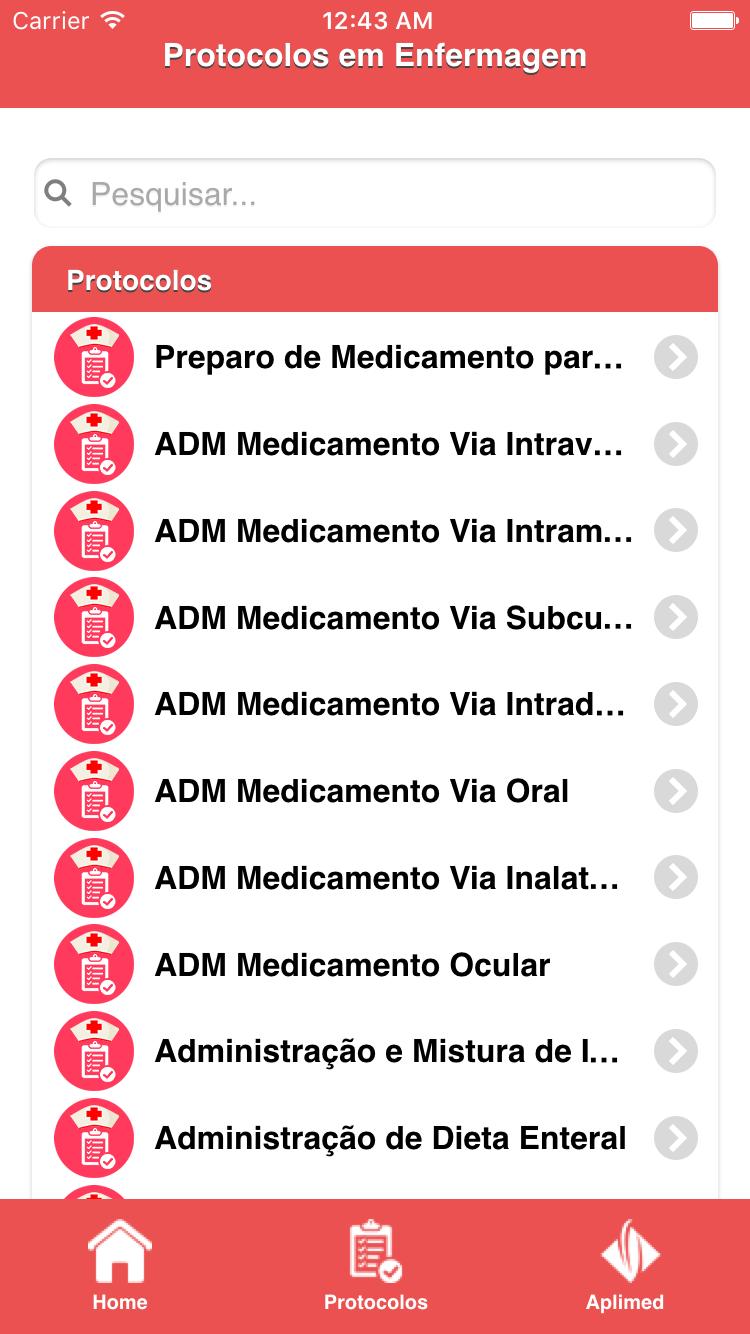Open ADM Medicamento Via Subcu... protocol
This screenshot has height=1334, width=750.
[375, 618]
